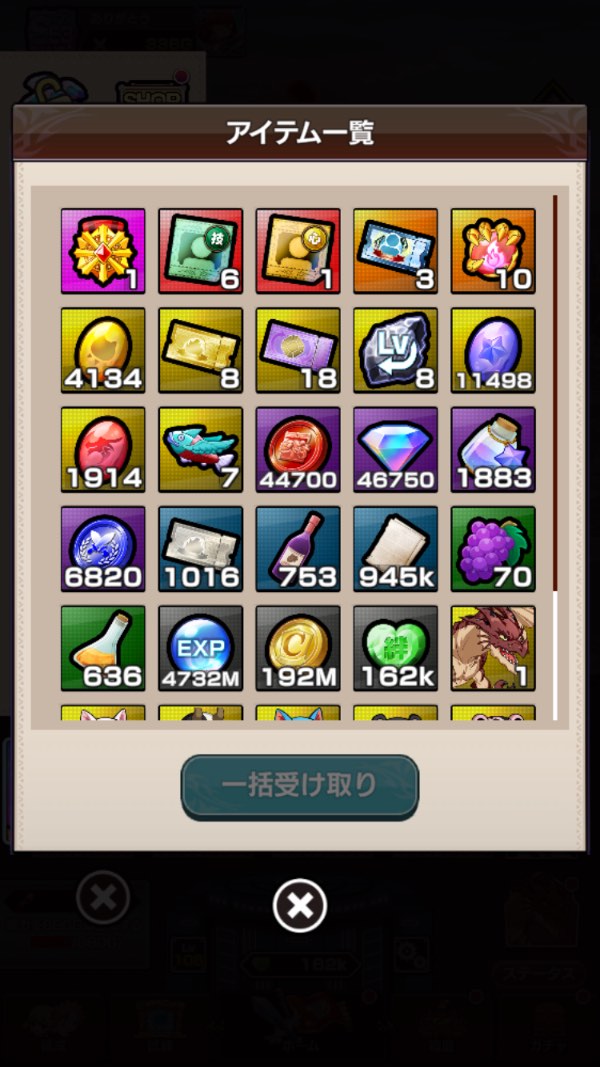Tap the 一括受け取り button

point(299,786)
